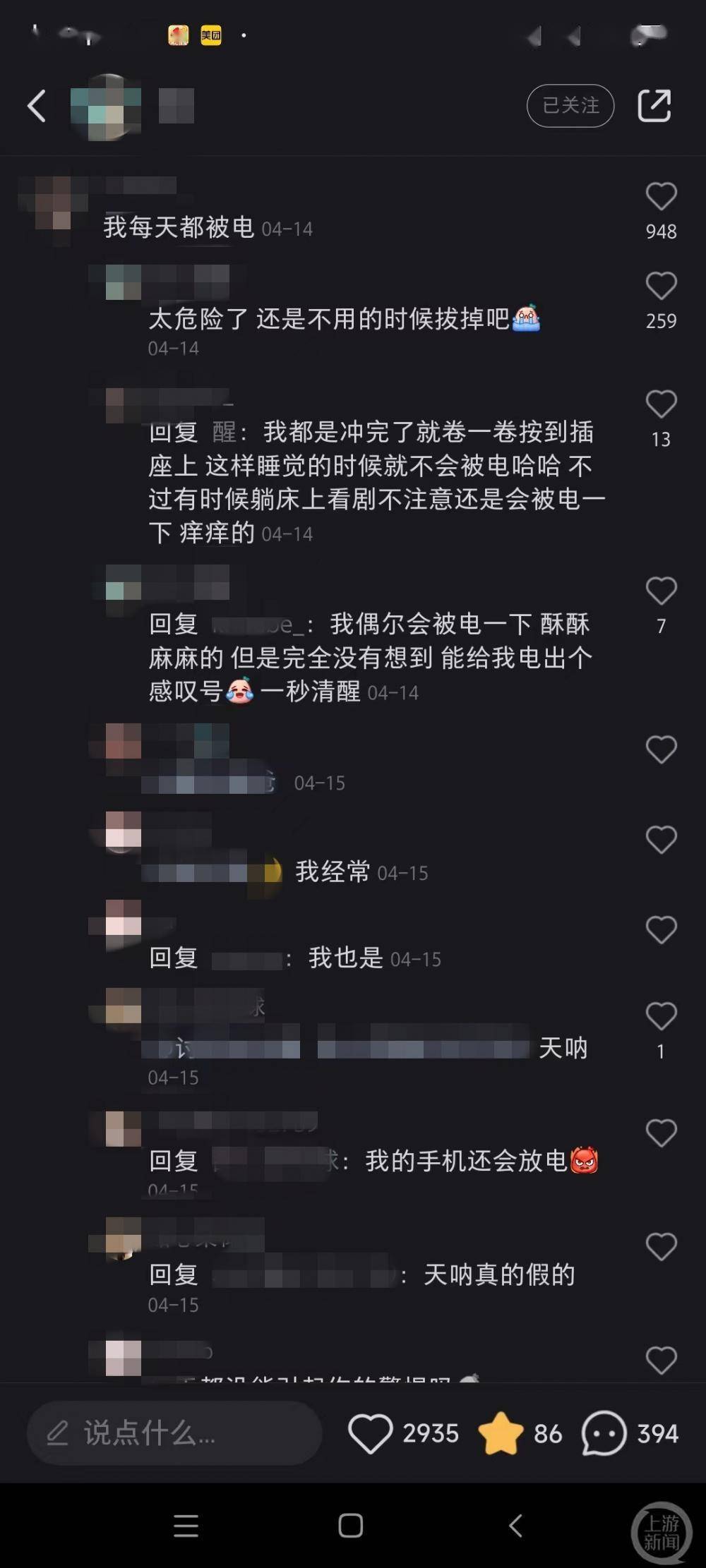Like the reply 天呐真的假的
Screen dimensions: 706x1568
pos(661,1247)
